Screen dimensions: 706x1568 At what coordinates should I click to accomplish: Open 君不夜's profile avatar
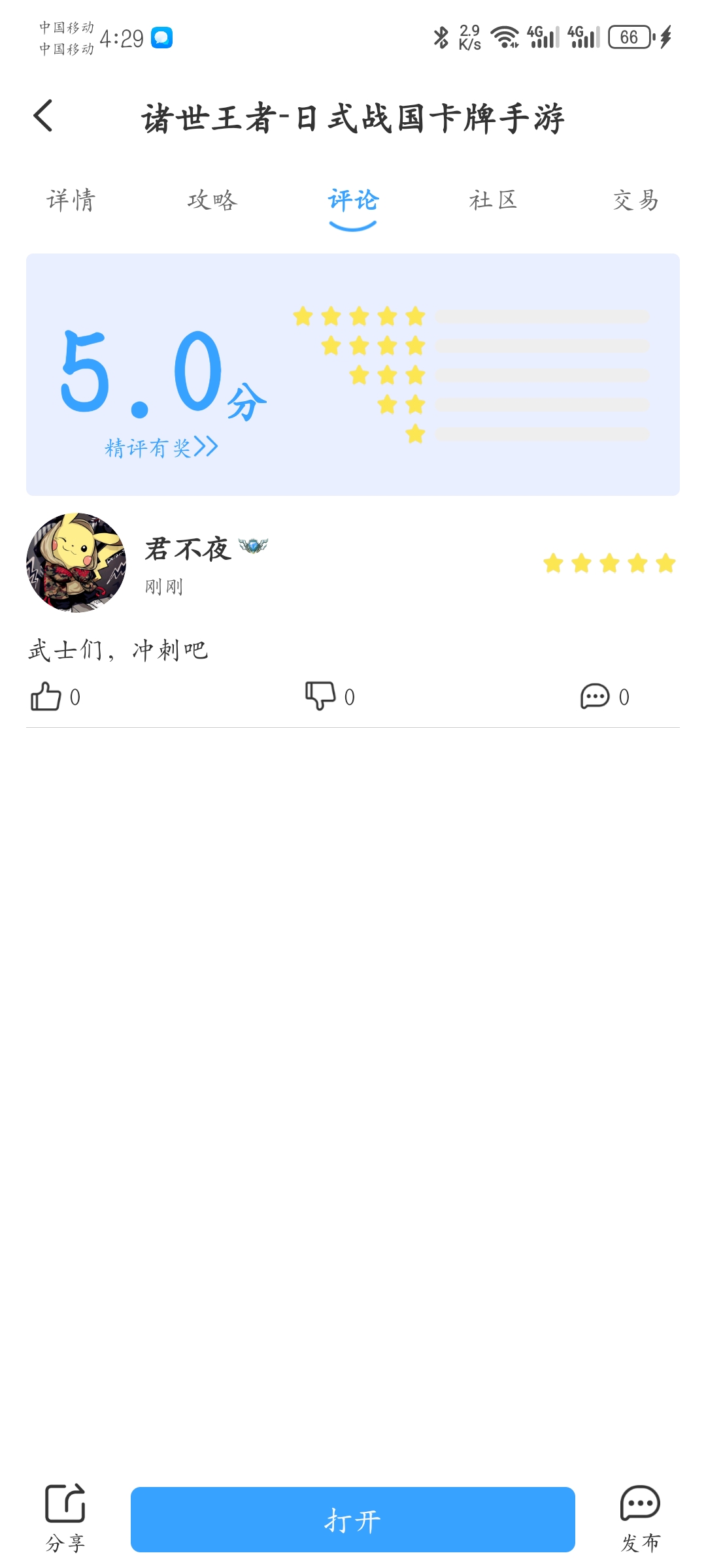coord(76,563)
